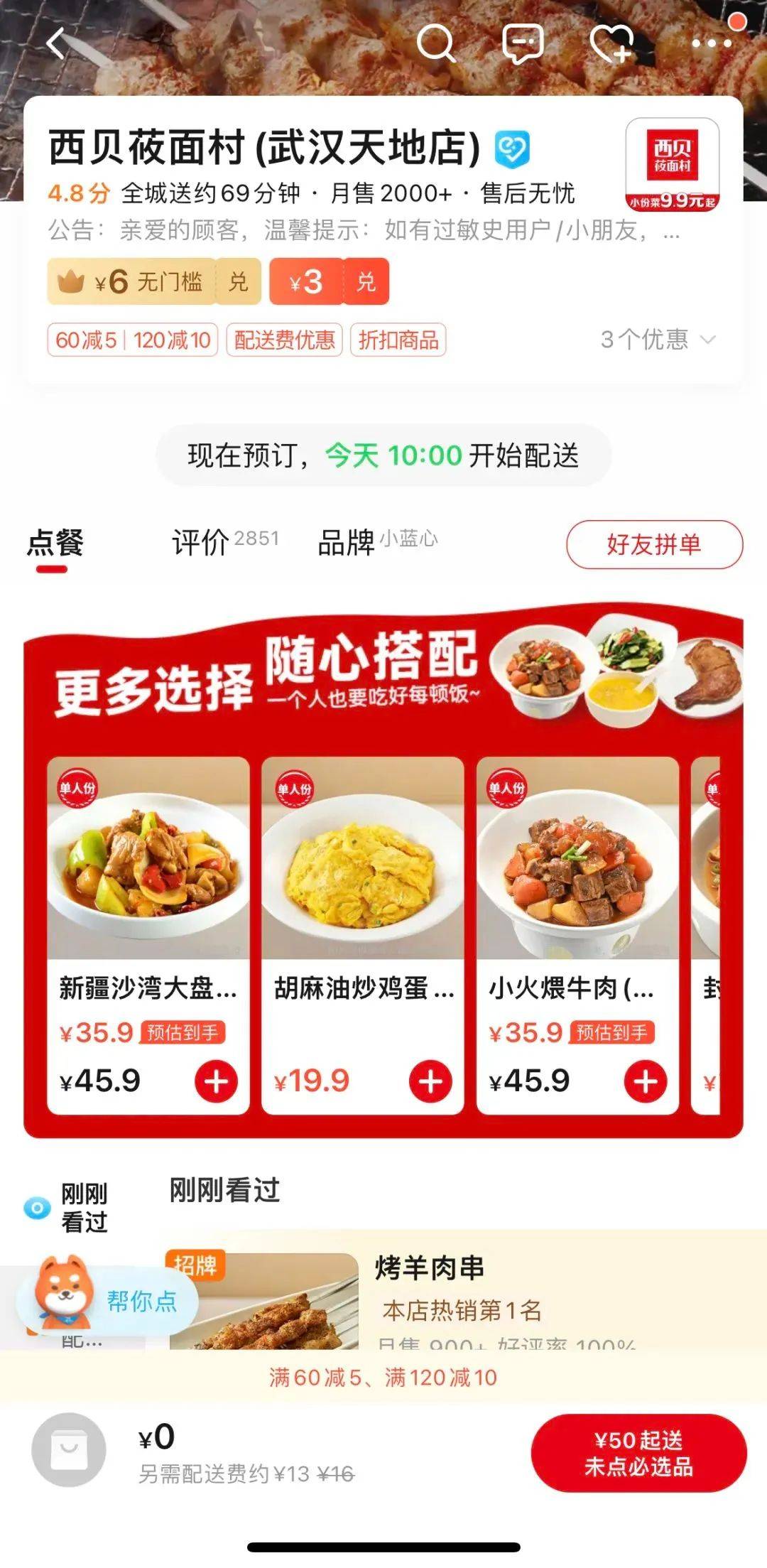Open the three-dot overflow menu
The image size is (767, 1568).
point(711,44)
